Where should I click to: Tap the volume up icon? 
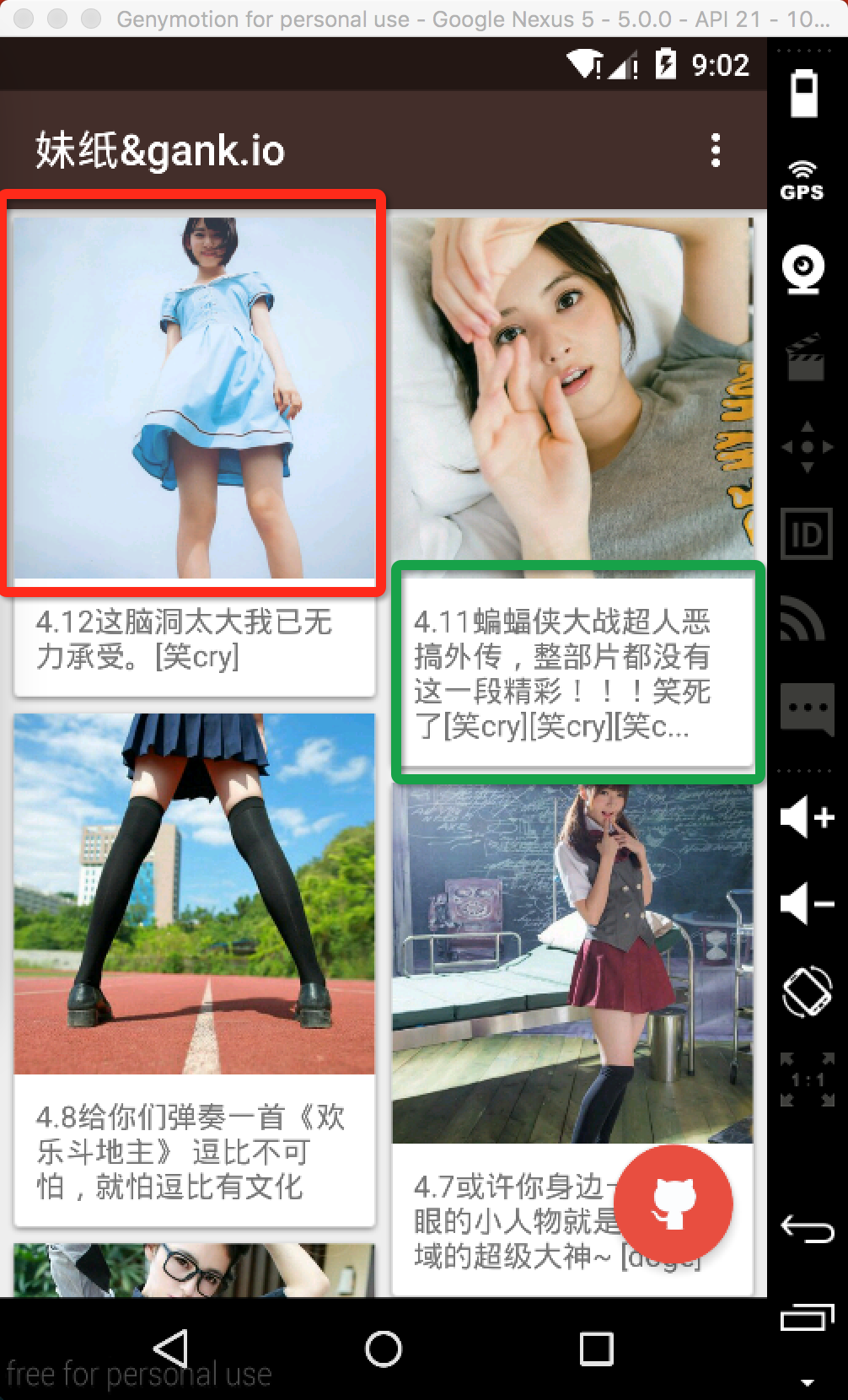[x=807, y=816]
